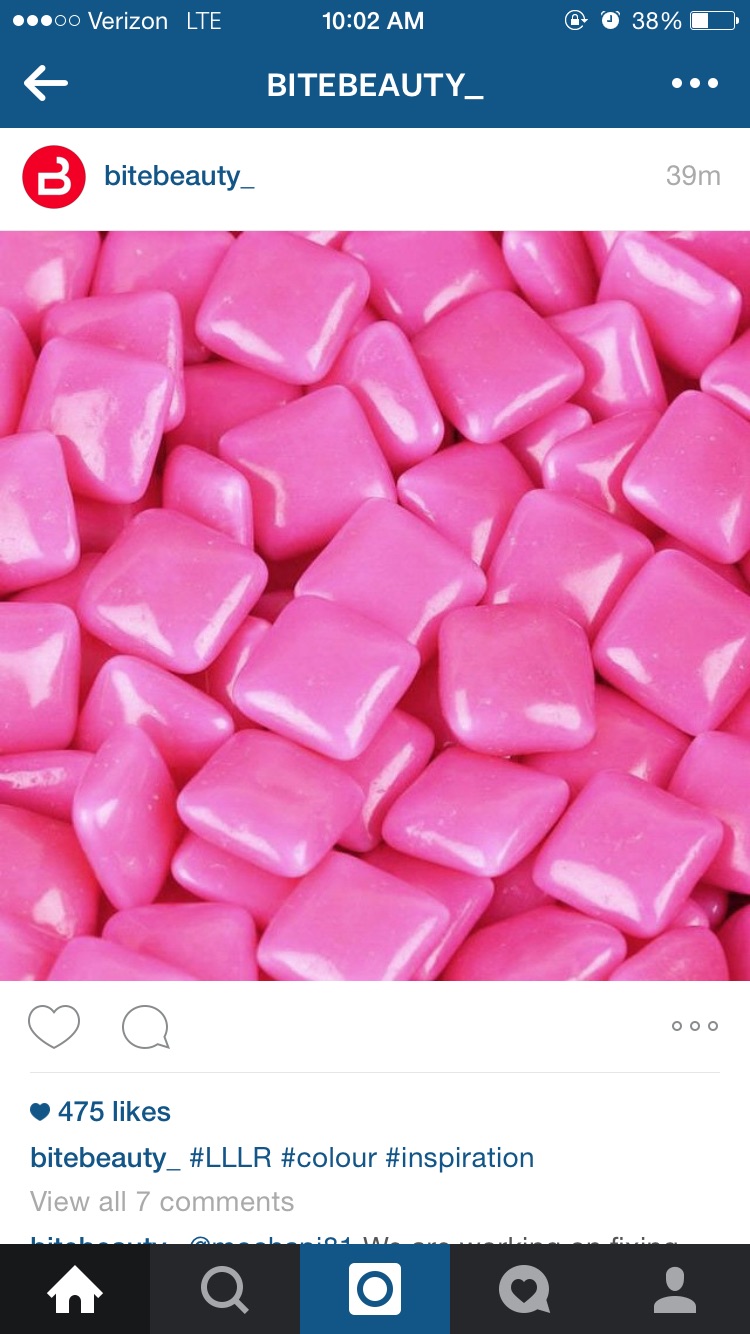
Task: Comment on the post with the speech bubble
Action: pyautogui.click(x=145, y=1027)
